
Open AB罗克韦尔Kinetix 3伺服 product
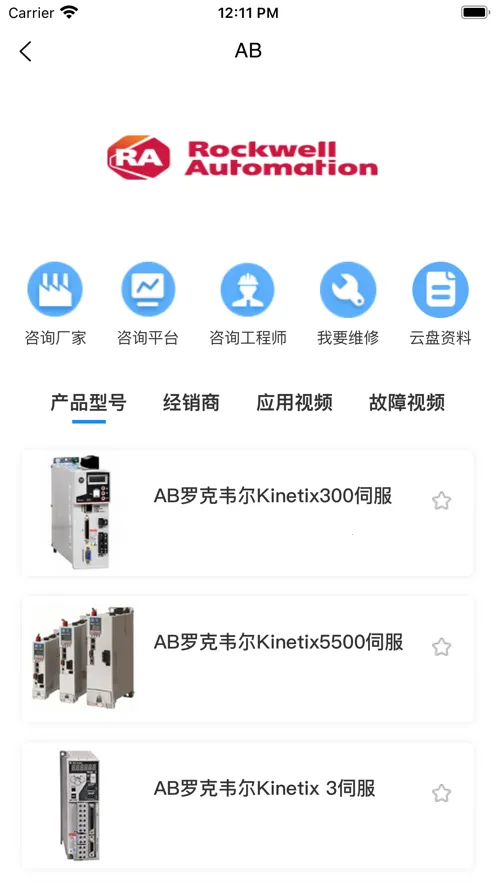click(x=248, y=805)
